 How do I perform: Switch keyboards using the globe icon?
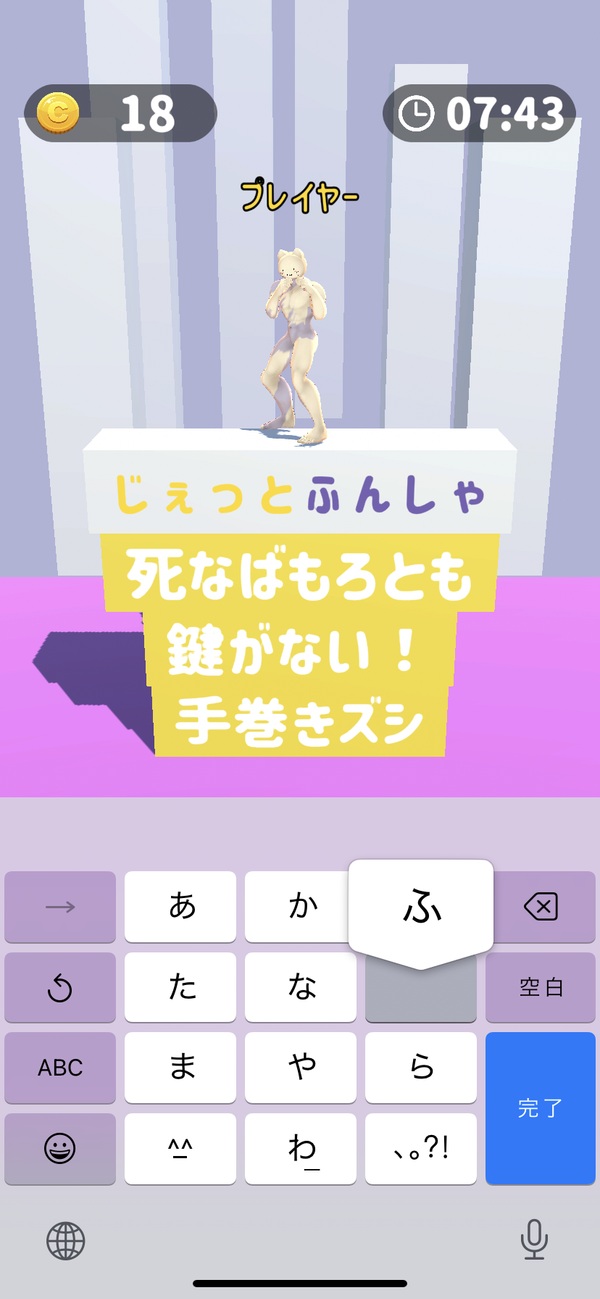[x=66, y=1241]
